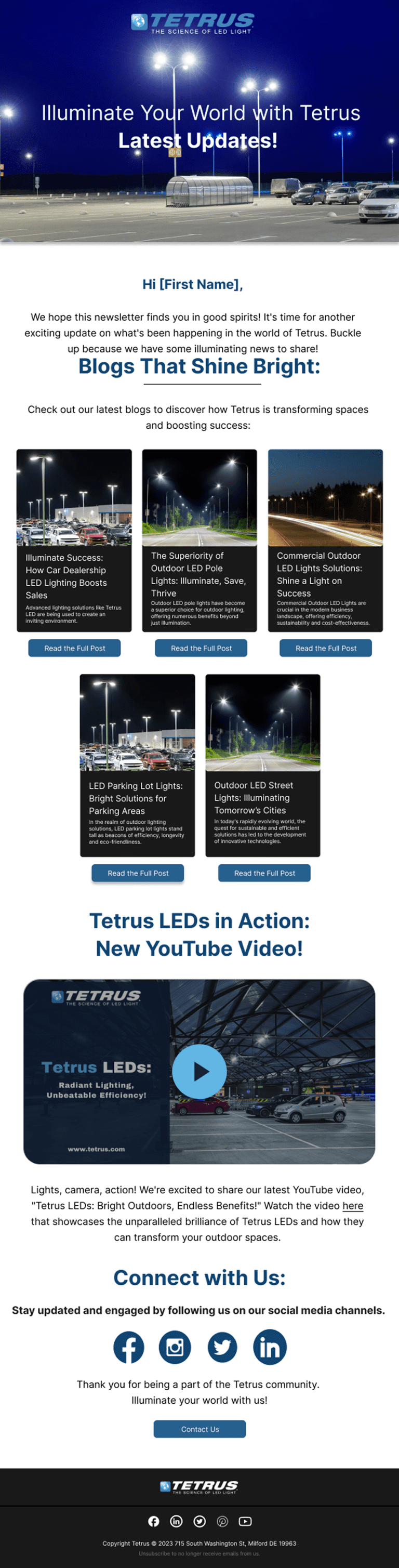Read the full post about LED Parking Lot Lights

coord(138,873)
